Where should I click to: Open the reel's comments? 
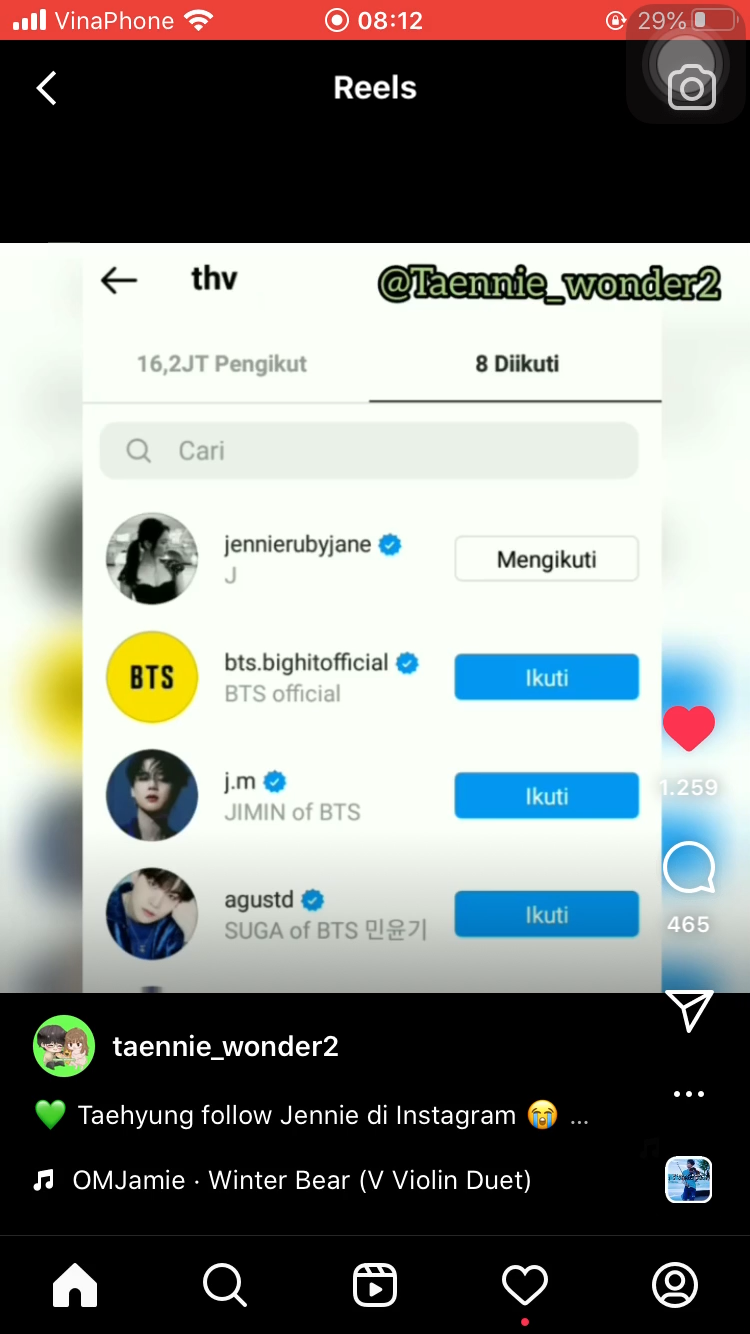pyautogui.click(x=689, y=868)
